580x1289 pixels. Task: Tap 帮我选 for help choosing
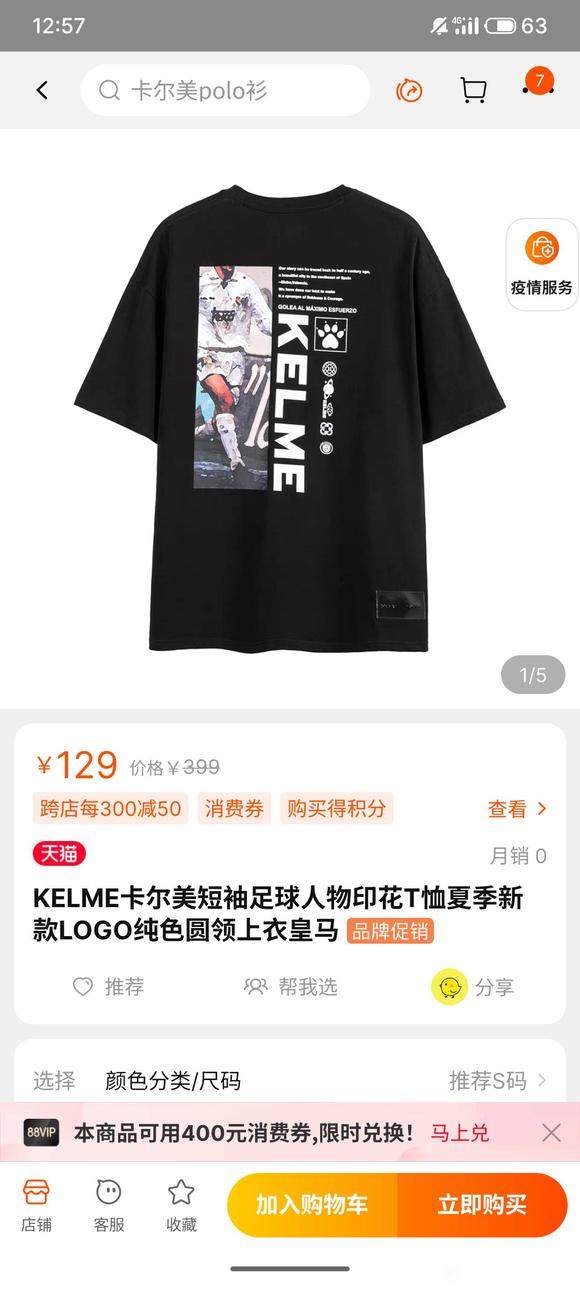291,987
